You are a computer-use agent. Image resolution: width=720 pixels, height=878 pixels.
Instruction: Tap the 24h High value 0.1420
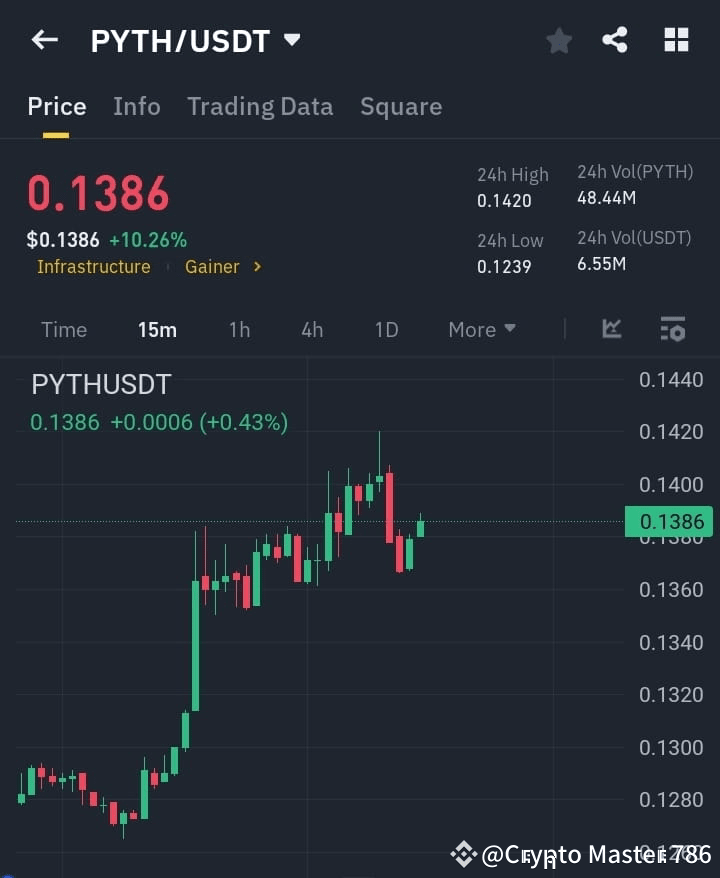[x=505, y=200]
